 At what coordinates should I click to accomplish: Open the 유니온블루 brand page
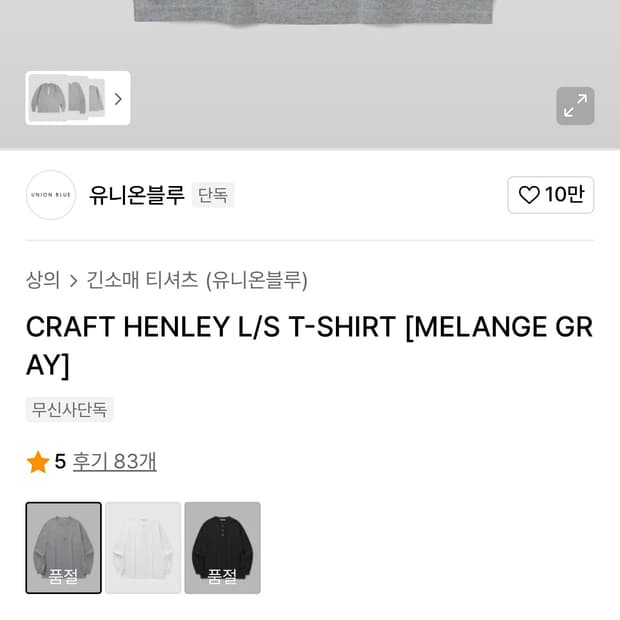click(136, 195)
